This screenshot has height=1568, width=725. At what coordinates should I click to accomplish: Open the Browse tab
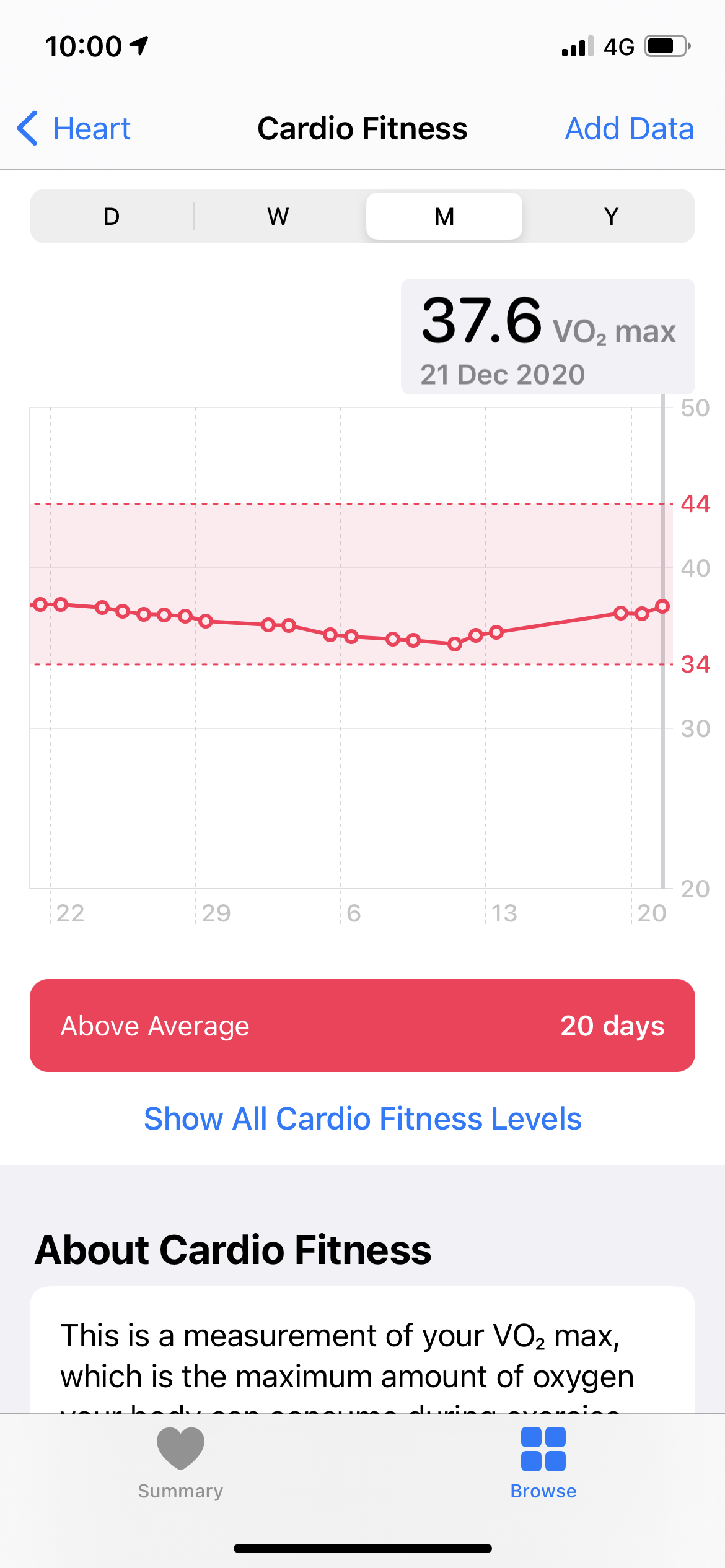543,1461
